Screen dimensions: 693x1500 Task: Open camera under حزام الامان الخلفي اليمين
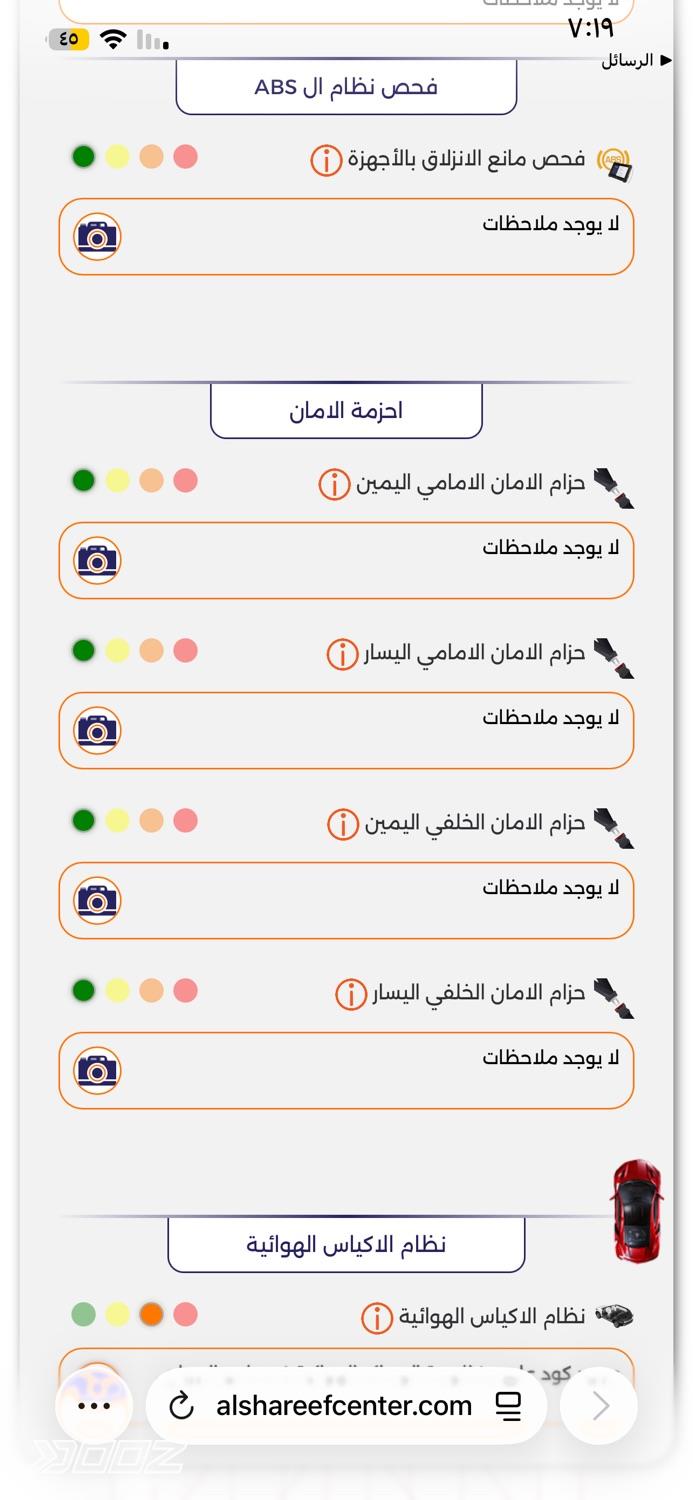click(x=98, y=901)
